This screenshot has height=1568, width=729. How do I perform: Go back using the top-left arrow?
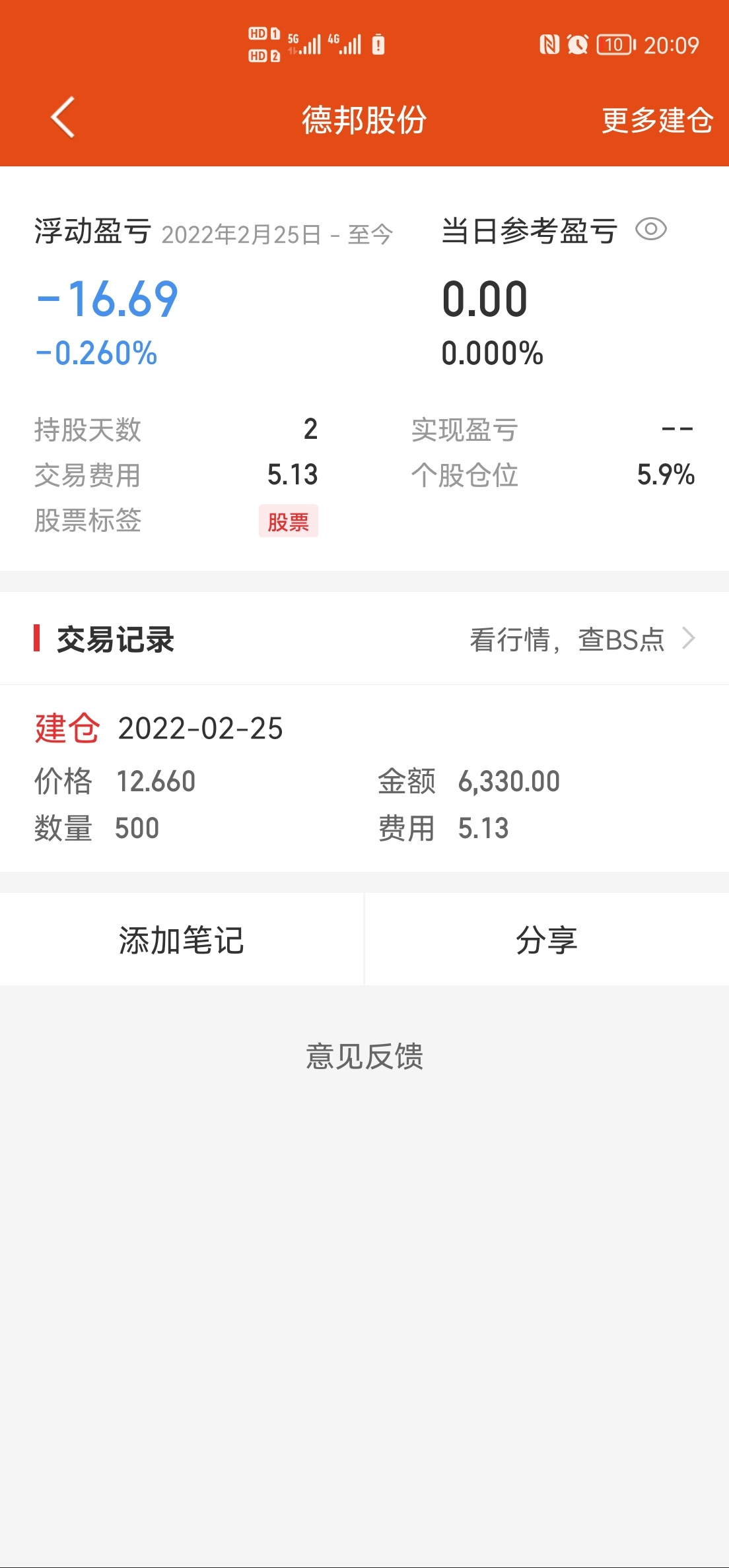click(63, 118)
